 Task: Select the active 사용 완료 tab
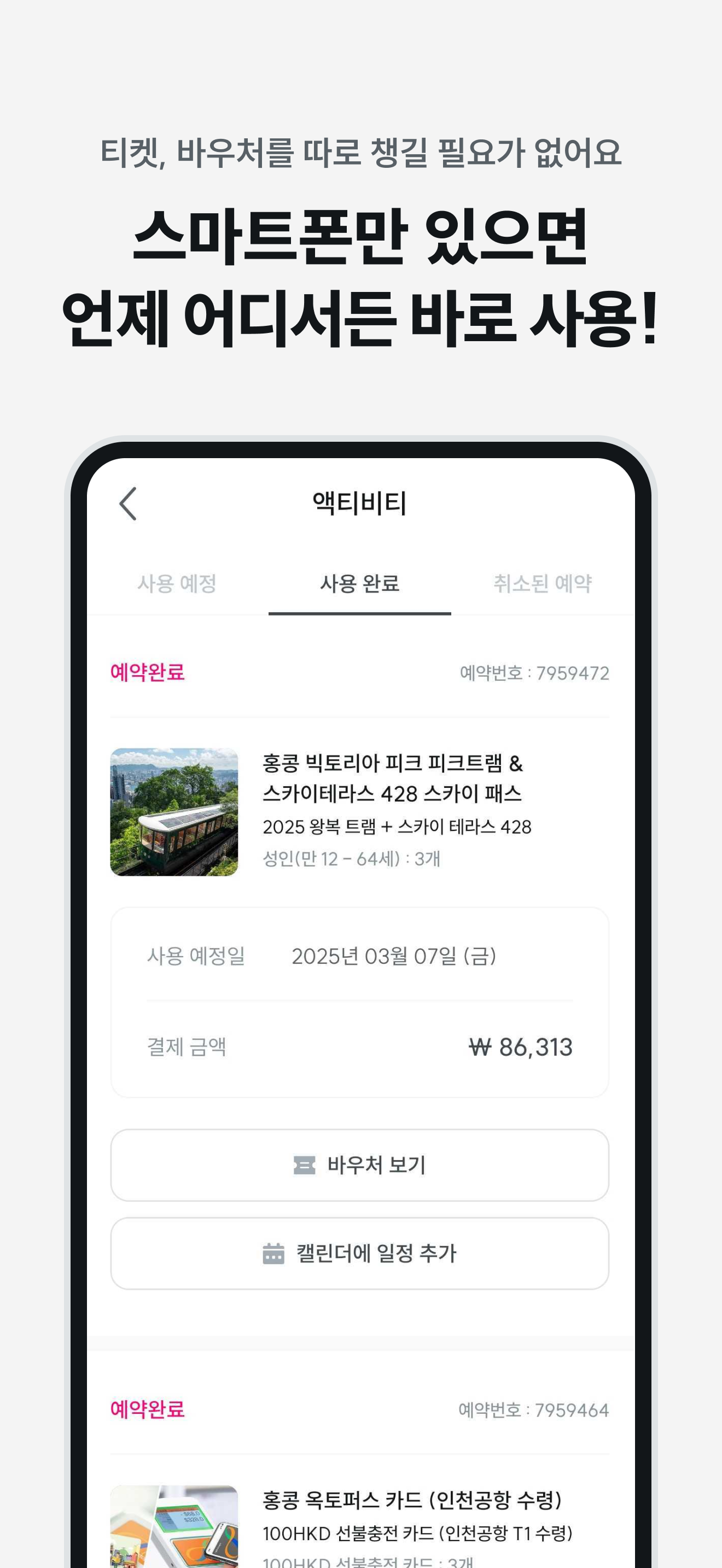point(360,584)
